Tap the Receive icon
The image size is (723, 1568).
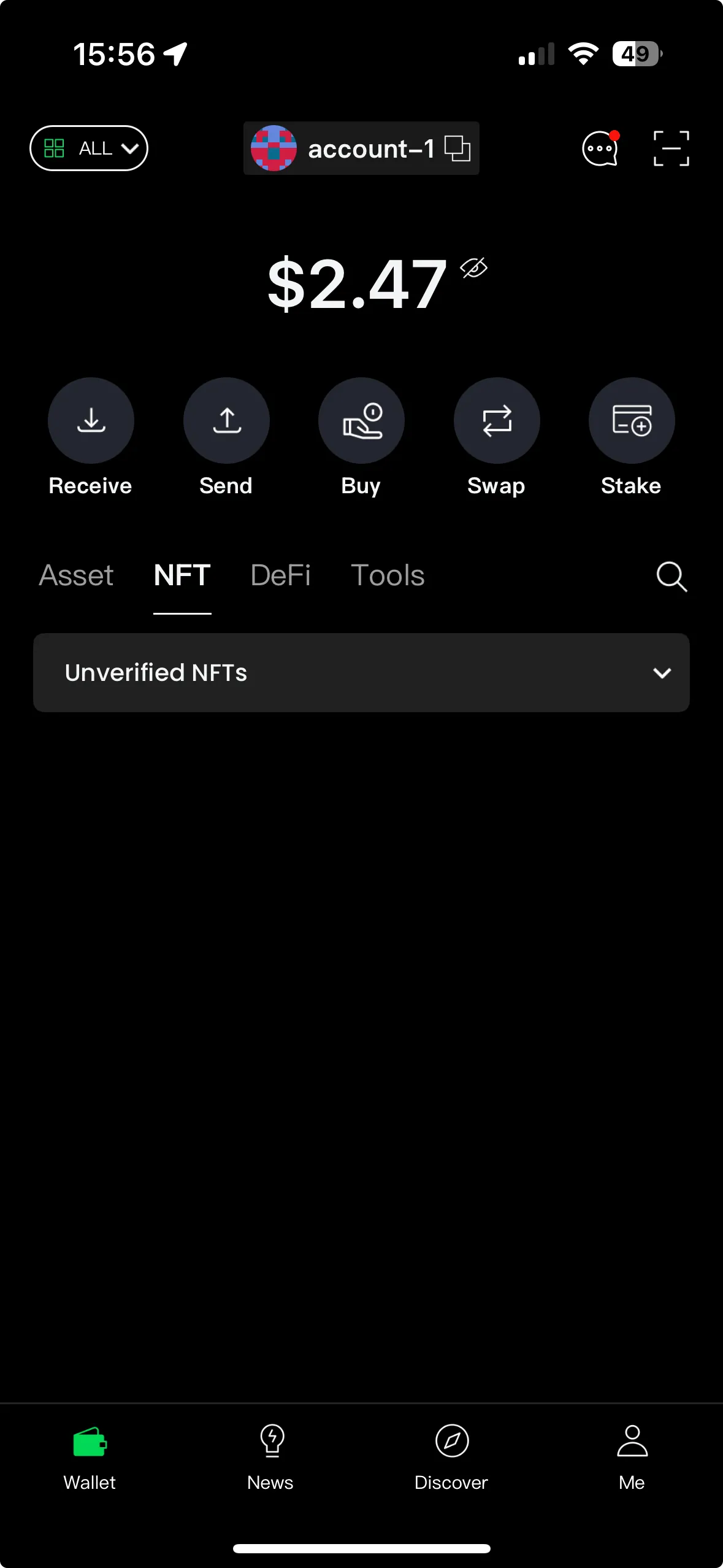coord(91,420)
